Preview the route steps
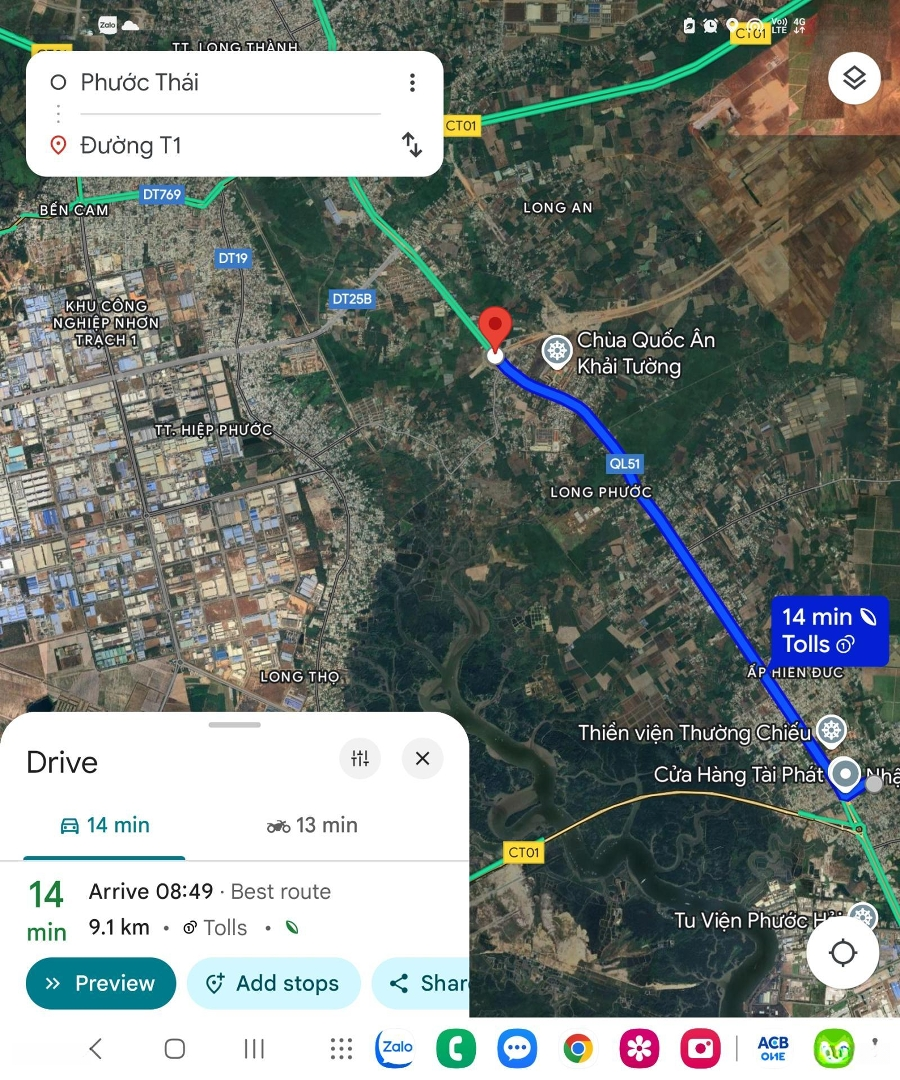The height and width of the screenshot is (1080, 900). 101,983
